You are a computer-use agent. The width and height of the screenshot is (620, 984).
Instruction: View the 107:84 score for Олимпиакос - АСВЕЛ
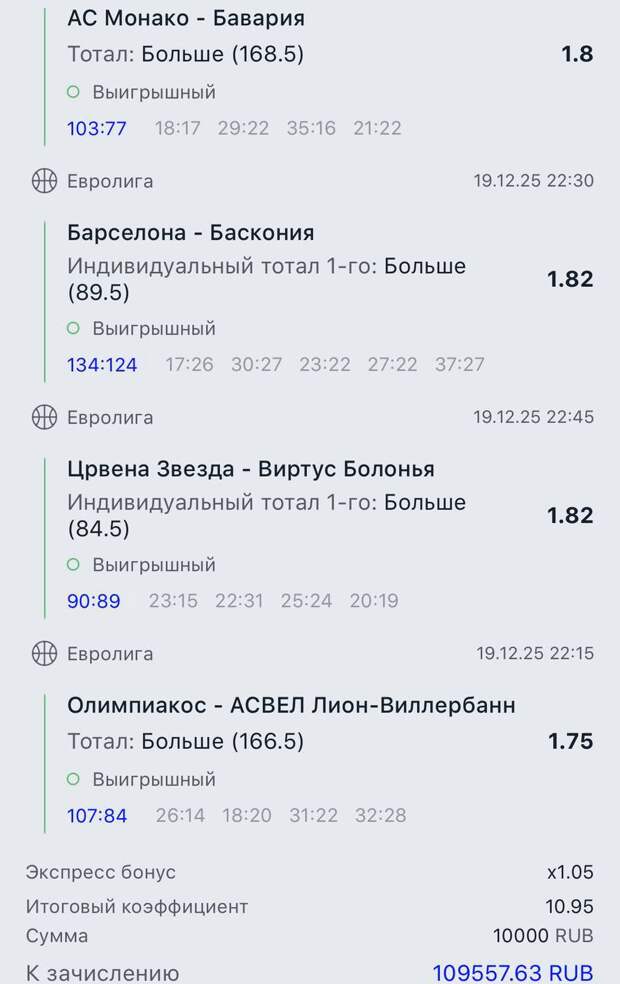click(x=97, y=815)
